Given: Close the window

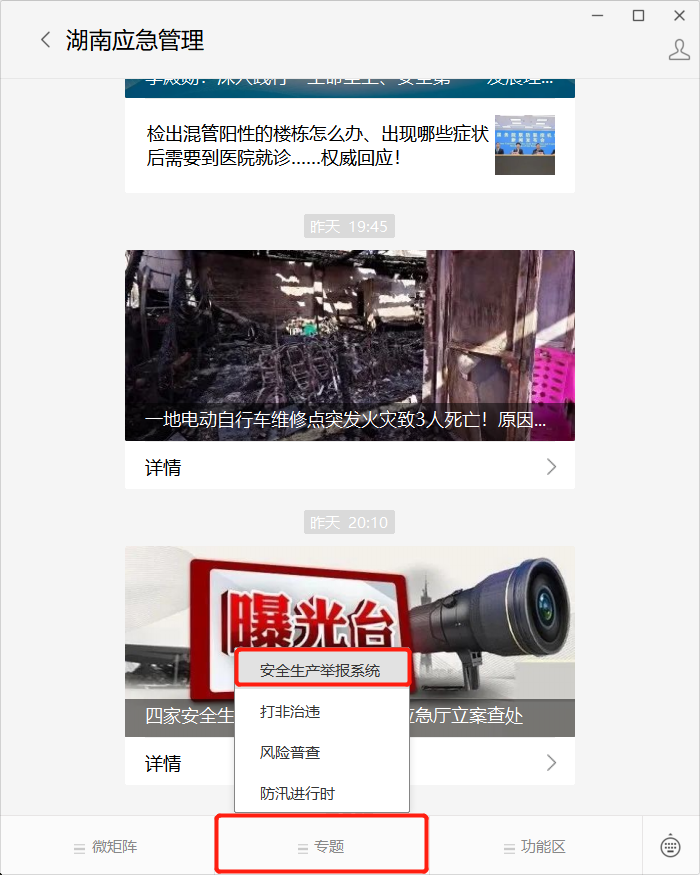Looking at the screenshot, I should coord(679,15).
